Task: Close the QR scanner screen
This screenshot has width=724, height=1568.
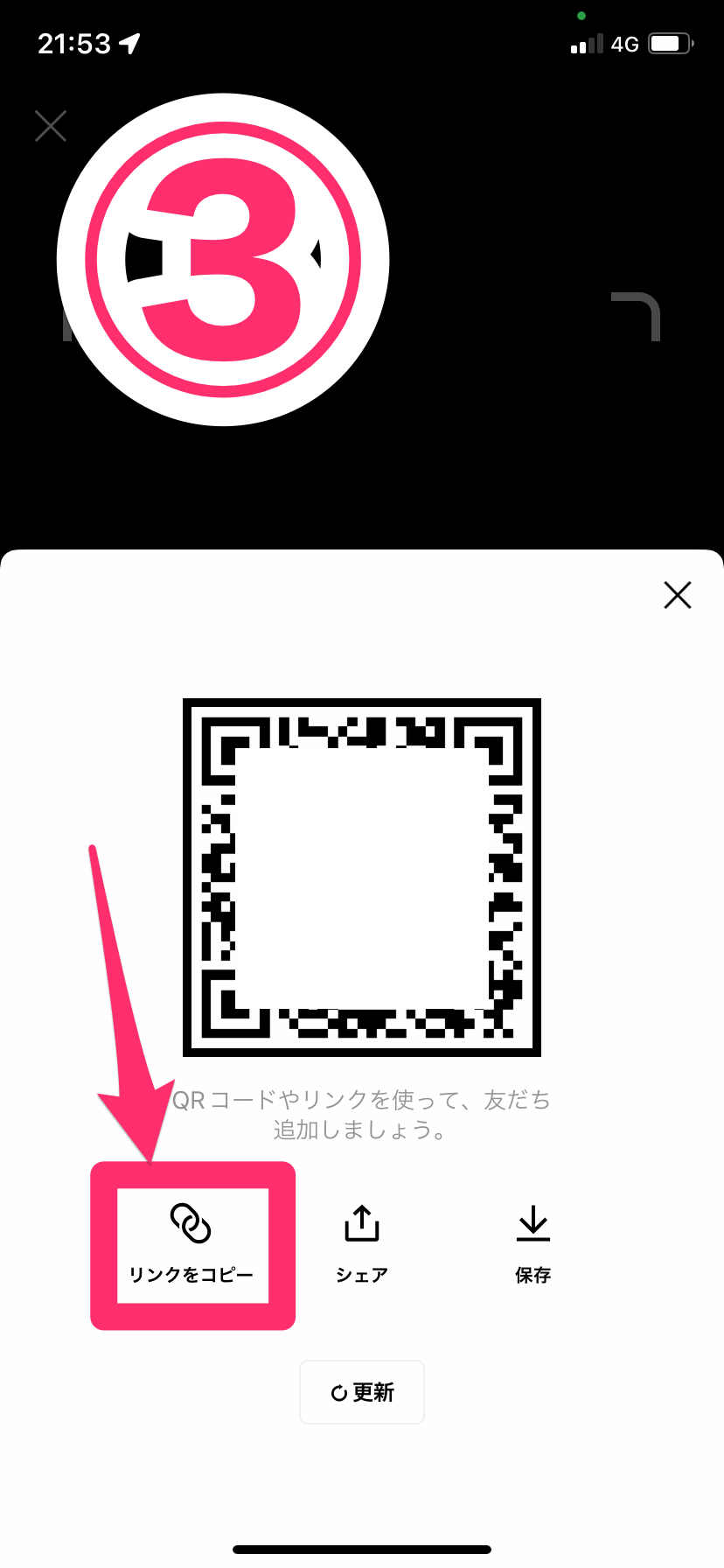Action: click(x=51, y=126)
